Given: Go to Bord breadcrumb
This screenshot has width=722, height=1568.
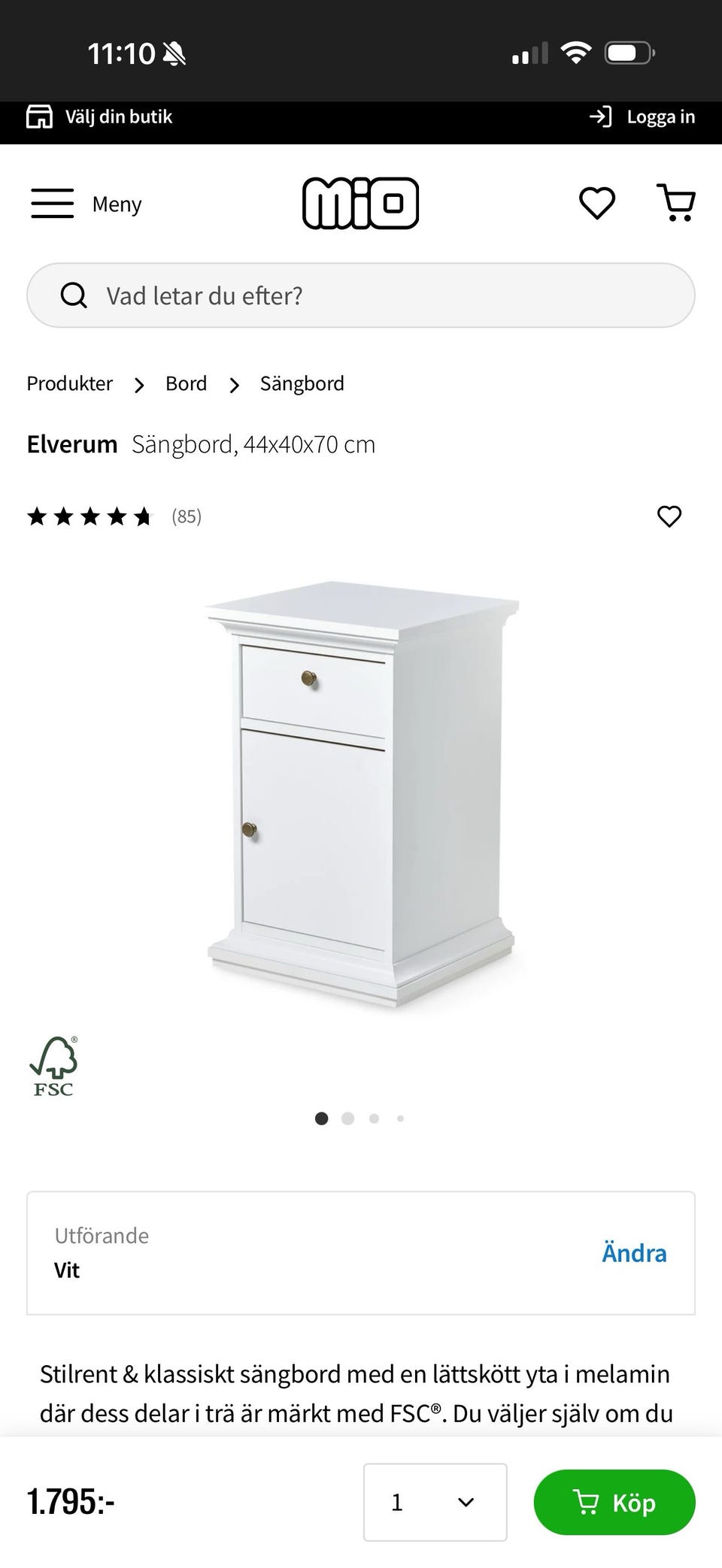Looking at the screenshot, I should (186, 383).
